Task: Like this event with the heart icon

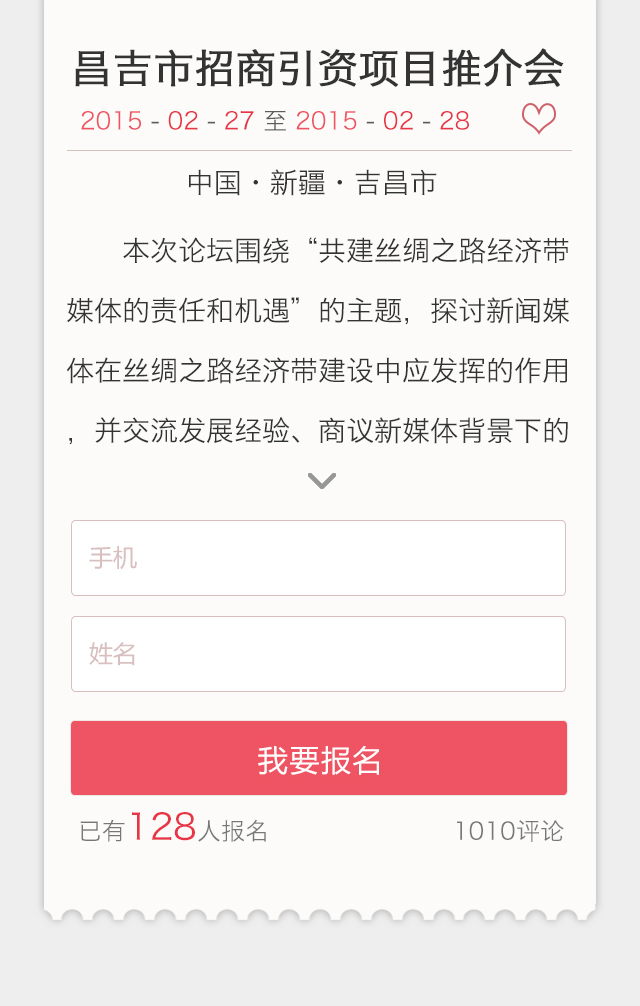Action: click(x=538, y=120)
